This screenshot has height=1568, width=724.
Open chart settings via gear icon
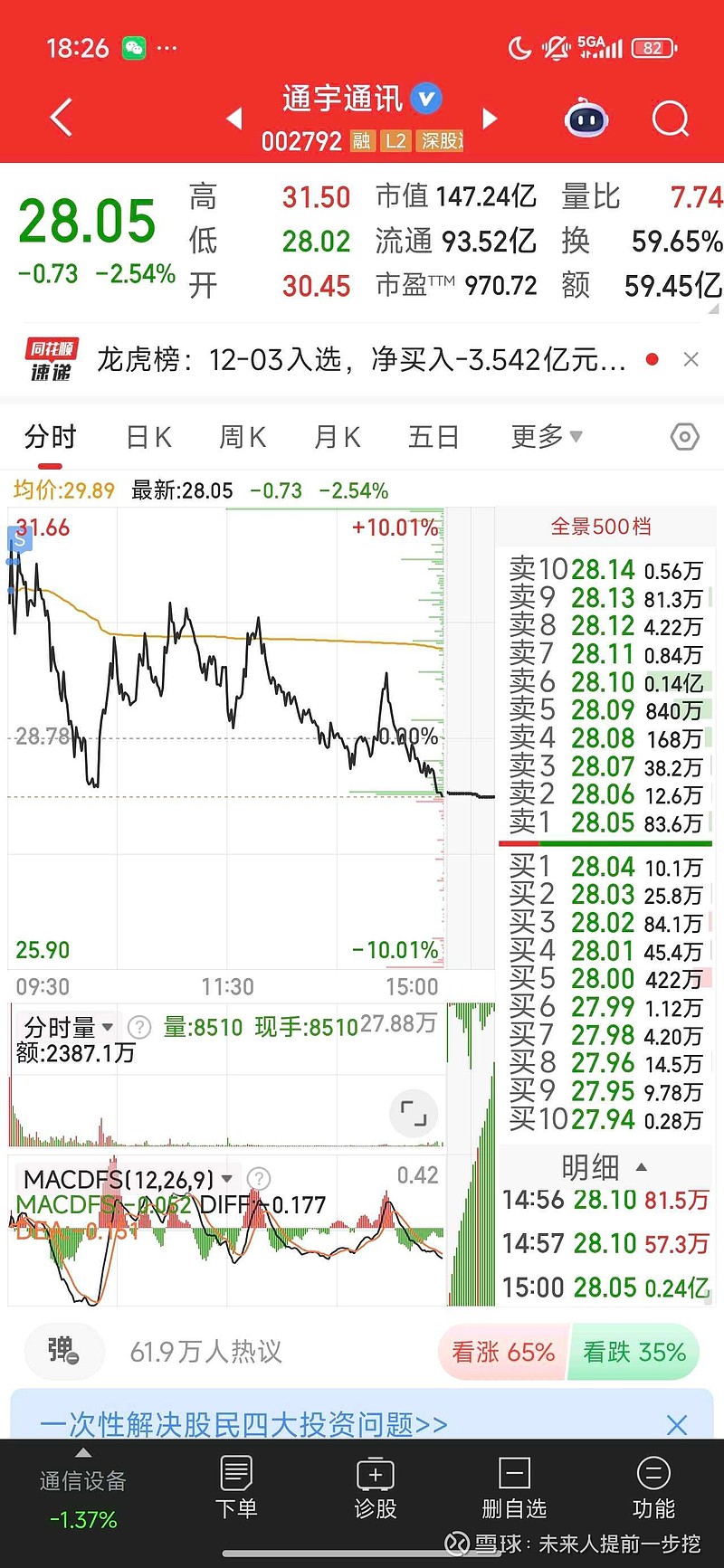pos(684,437)
